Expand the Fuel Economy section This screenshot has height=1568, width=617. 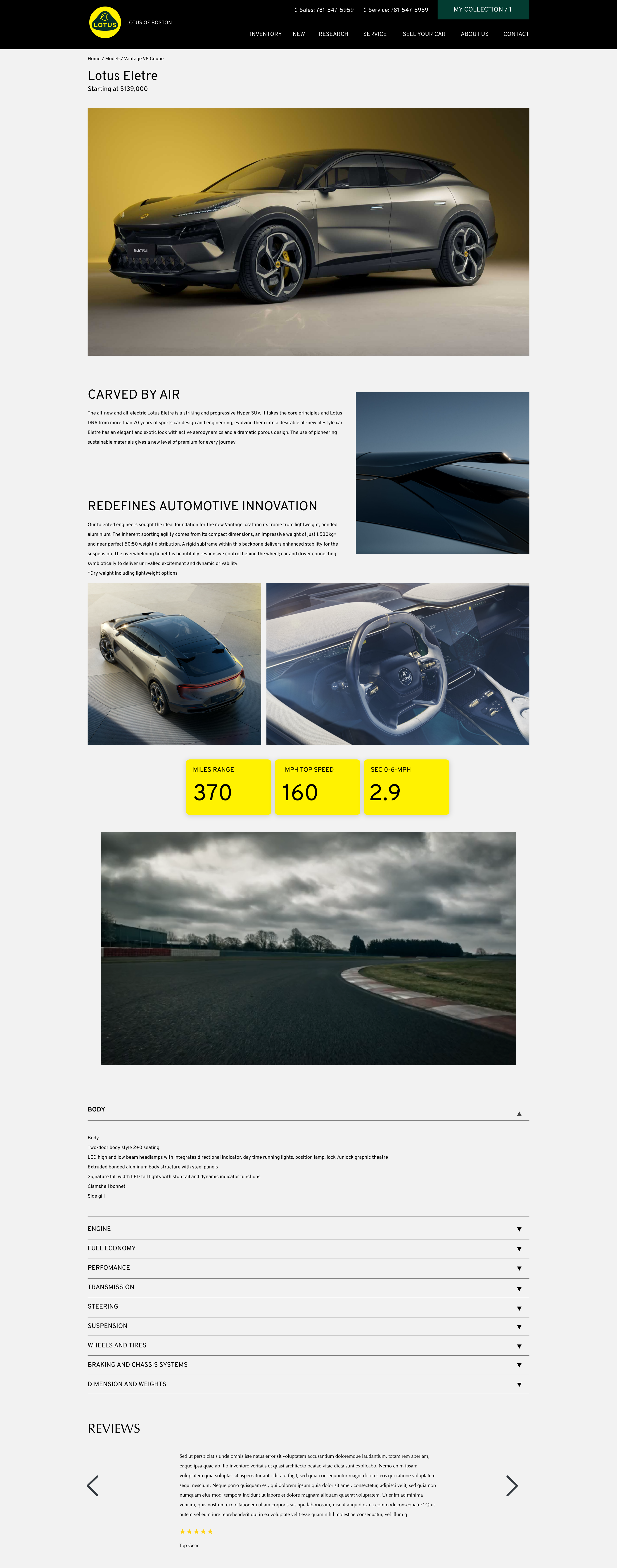519,1248
